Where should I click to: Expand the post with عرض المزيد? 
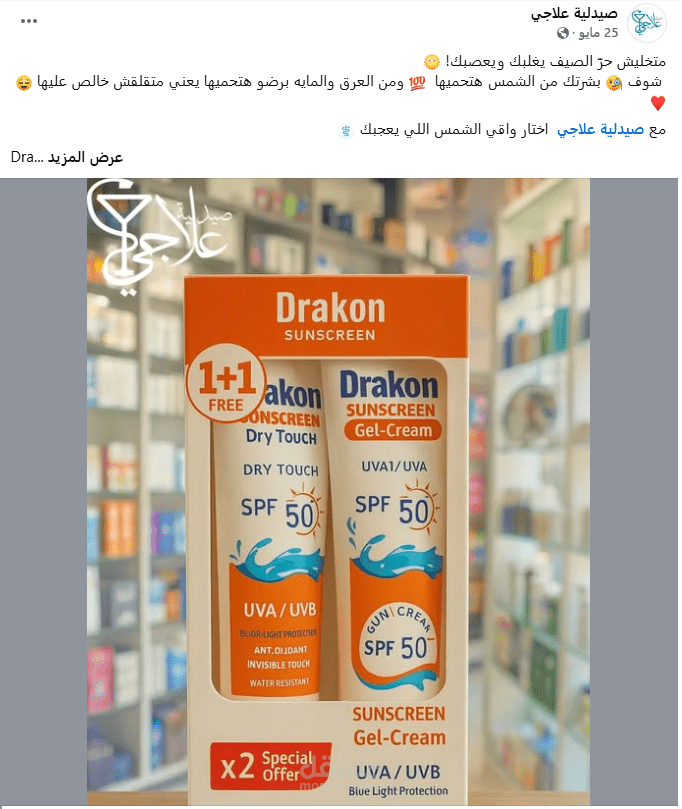pyautogui.click(x=91, y=158)
